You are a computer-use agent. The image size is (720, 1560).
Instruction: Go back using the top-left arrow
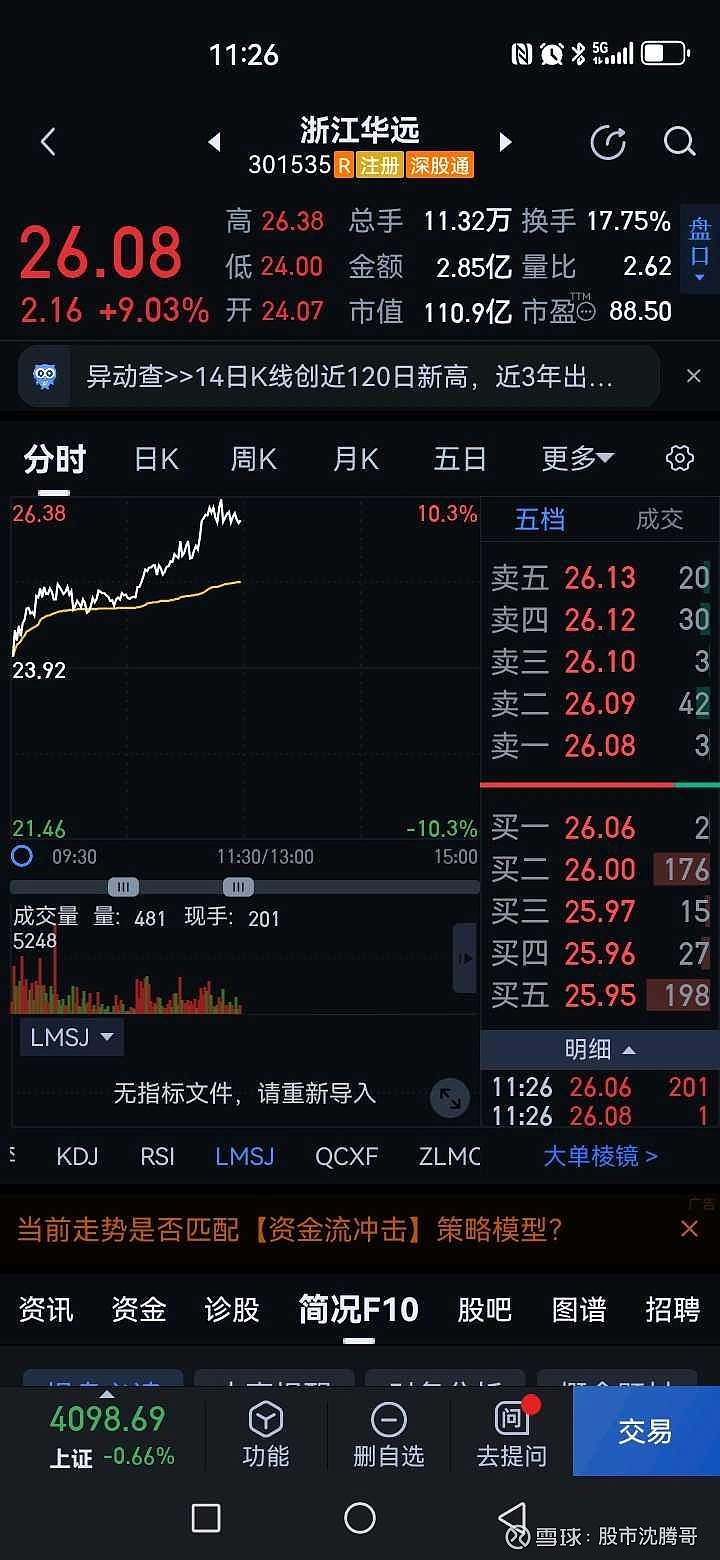[48, 142]
